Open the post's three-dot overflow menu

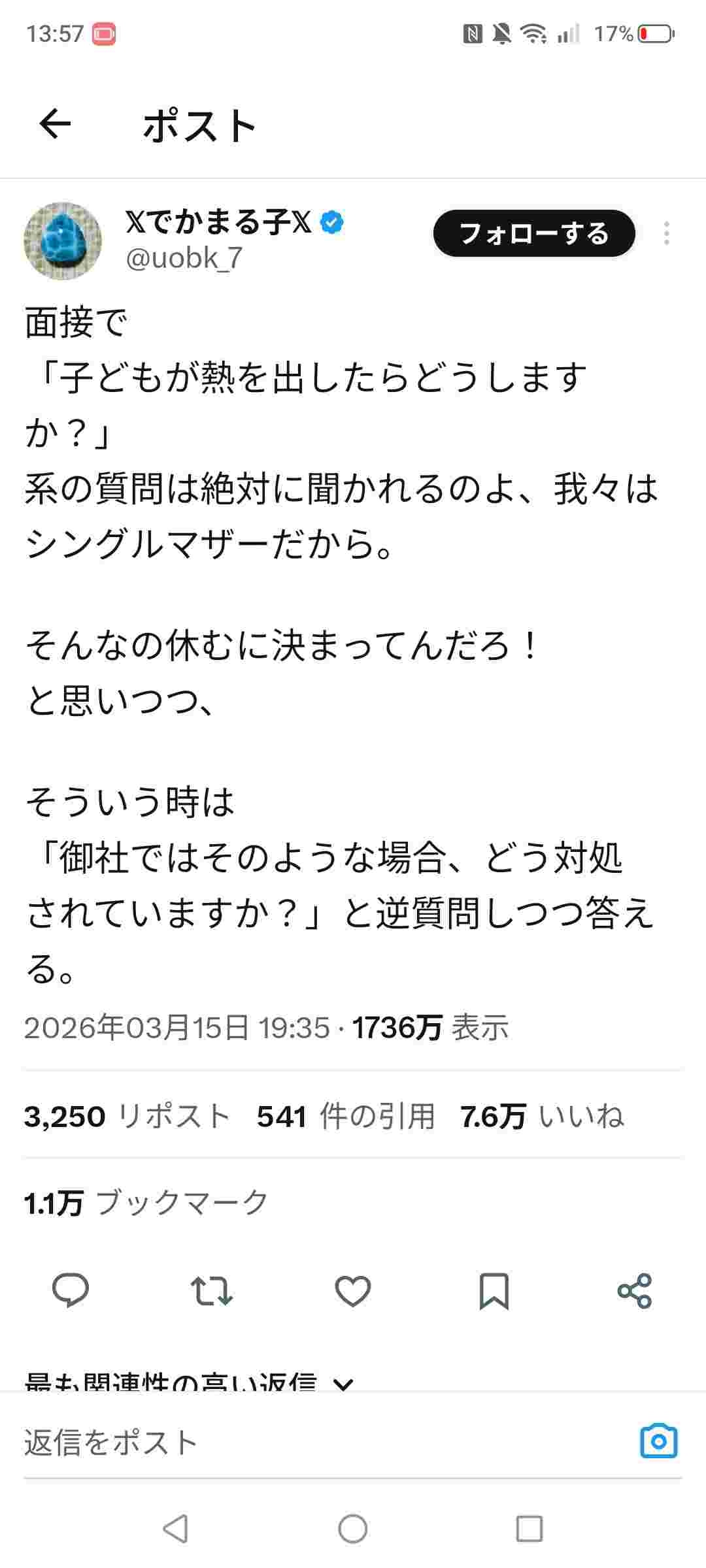tap(666, 233)
